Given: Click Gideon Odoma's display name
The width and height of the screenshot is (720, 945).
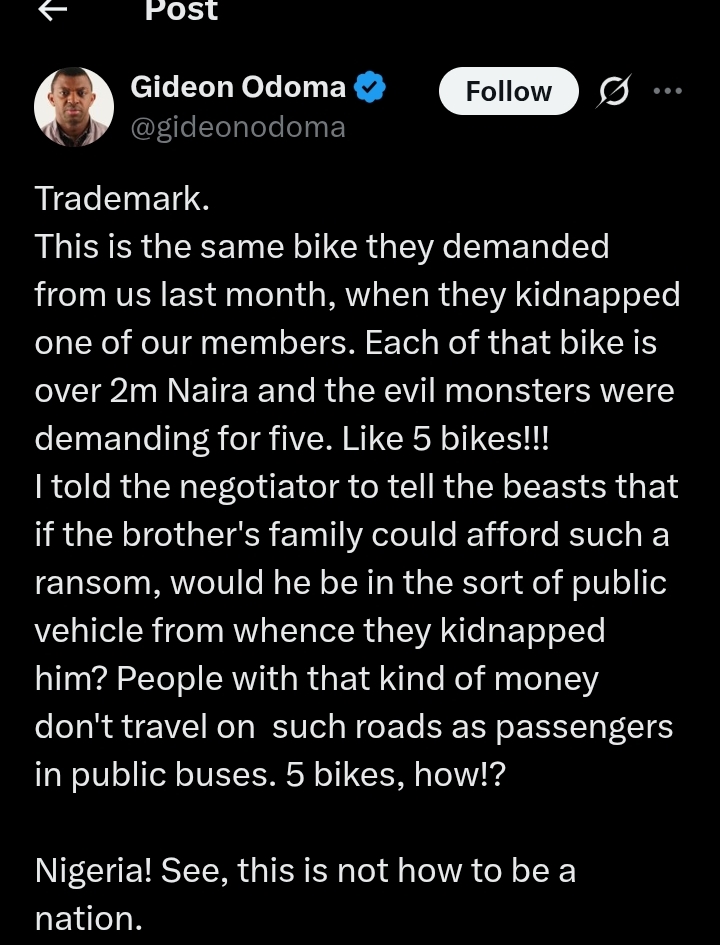Looking at the screenshot, I should pyautogui.click(x=237, y=86).
